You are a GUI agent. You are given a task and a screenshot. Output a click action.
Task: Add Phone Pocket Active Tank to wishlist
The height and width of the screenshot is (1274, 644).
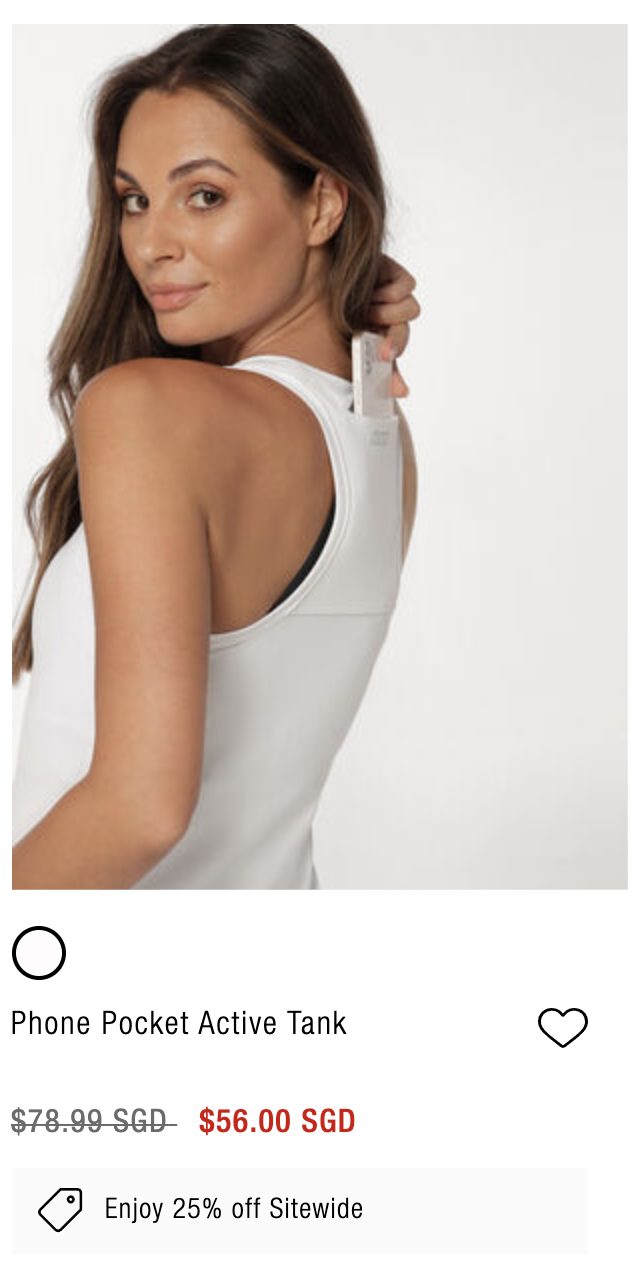563,1026
